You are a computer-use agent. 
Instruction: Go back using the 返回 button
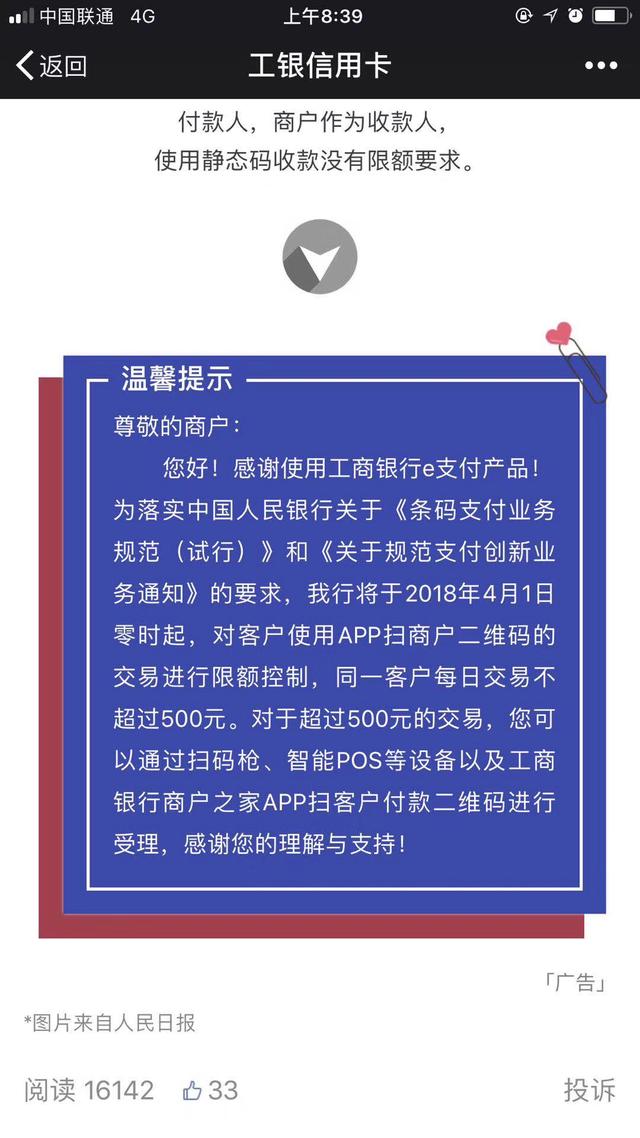point(52,65)
